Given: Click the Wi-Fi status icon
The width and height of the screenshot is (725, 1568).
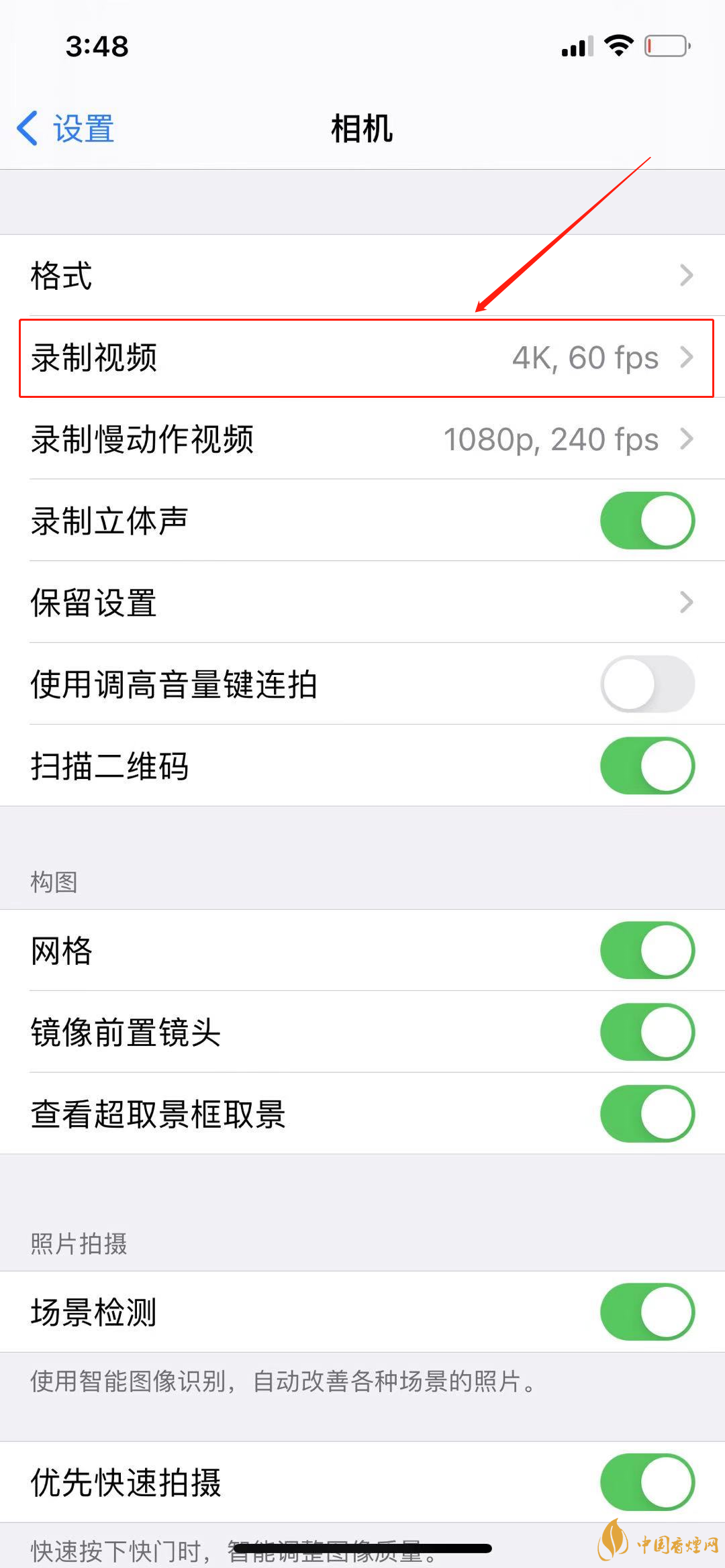Looking at the screenshot, I should coord(618,45).
